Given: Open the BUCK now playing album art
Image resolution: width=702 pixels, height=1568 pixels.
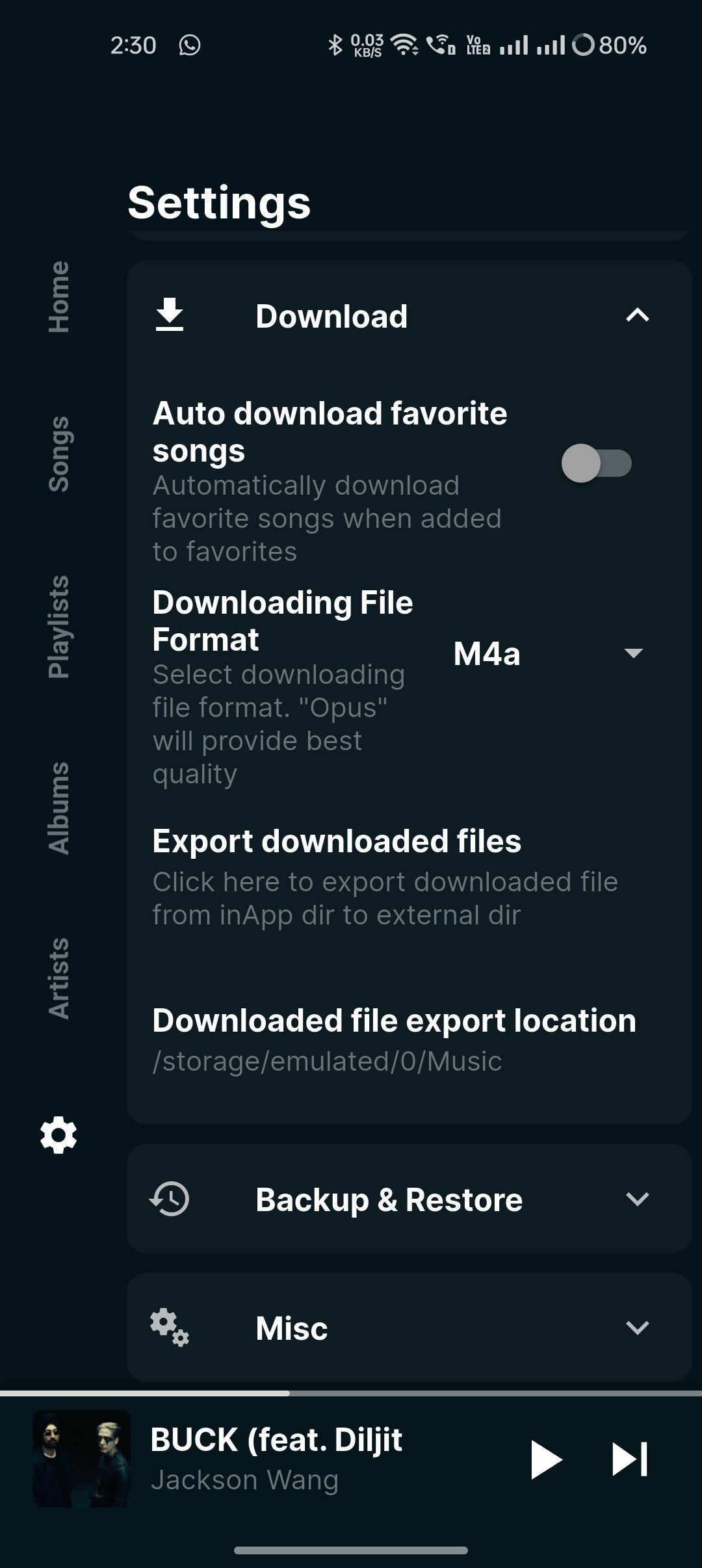Looking at the screenshot, I should [x=82, y=1458].
